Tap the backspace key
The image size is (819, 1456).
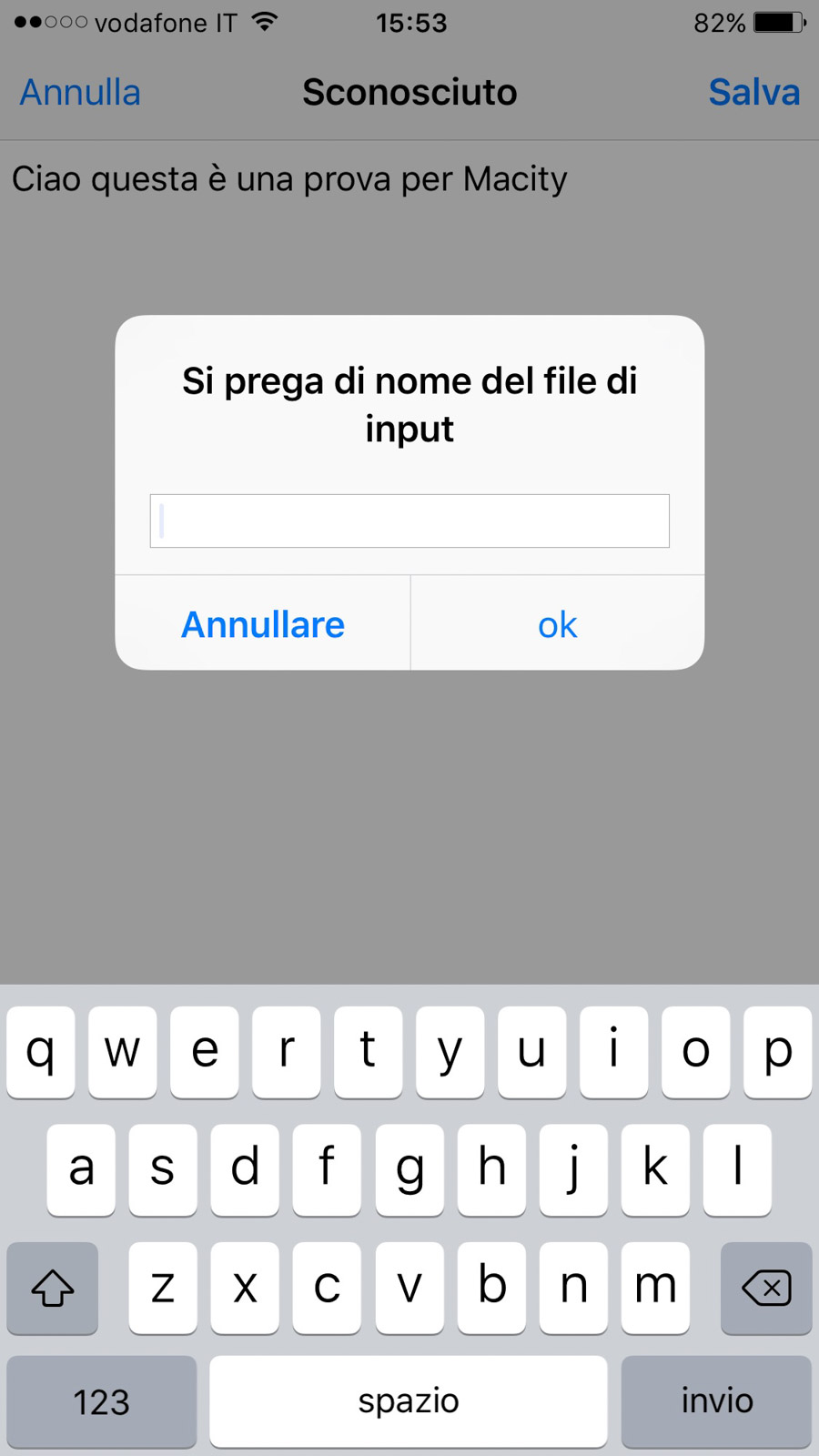(766, 1288)
